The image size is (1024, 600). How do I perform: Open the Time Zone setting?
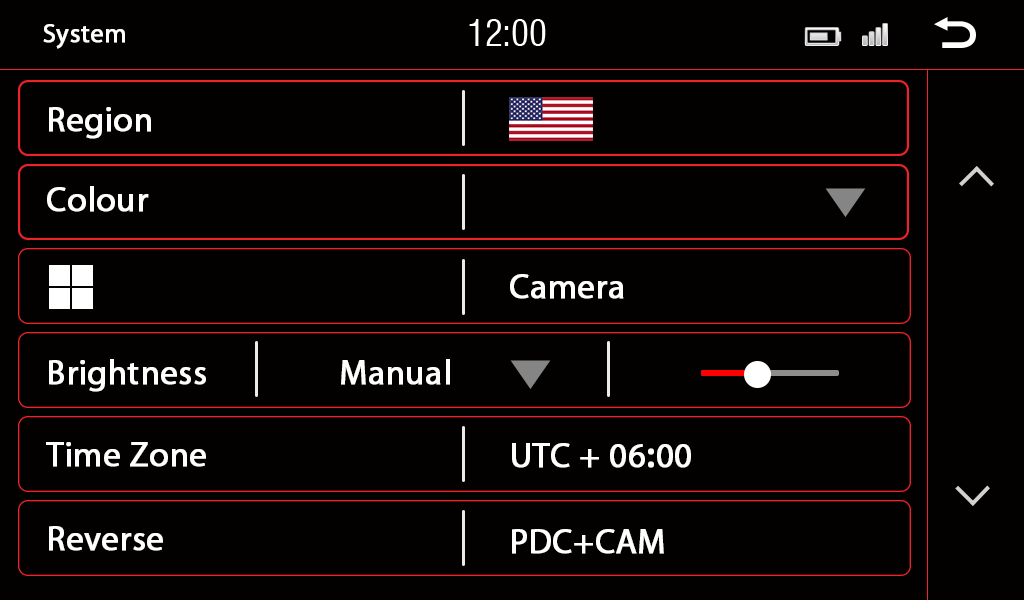pos(464,456)
